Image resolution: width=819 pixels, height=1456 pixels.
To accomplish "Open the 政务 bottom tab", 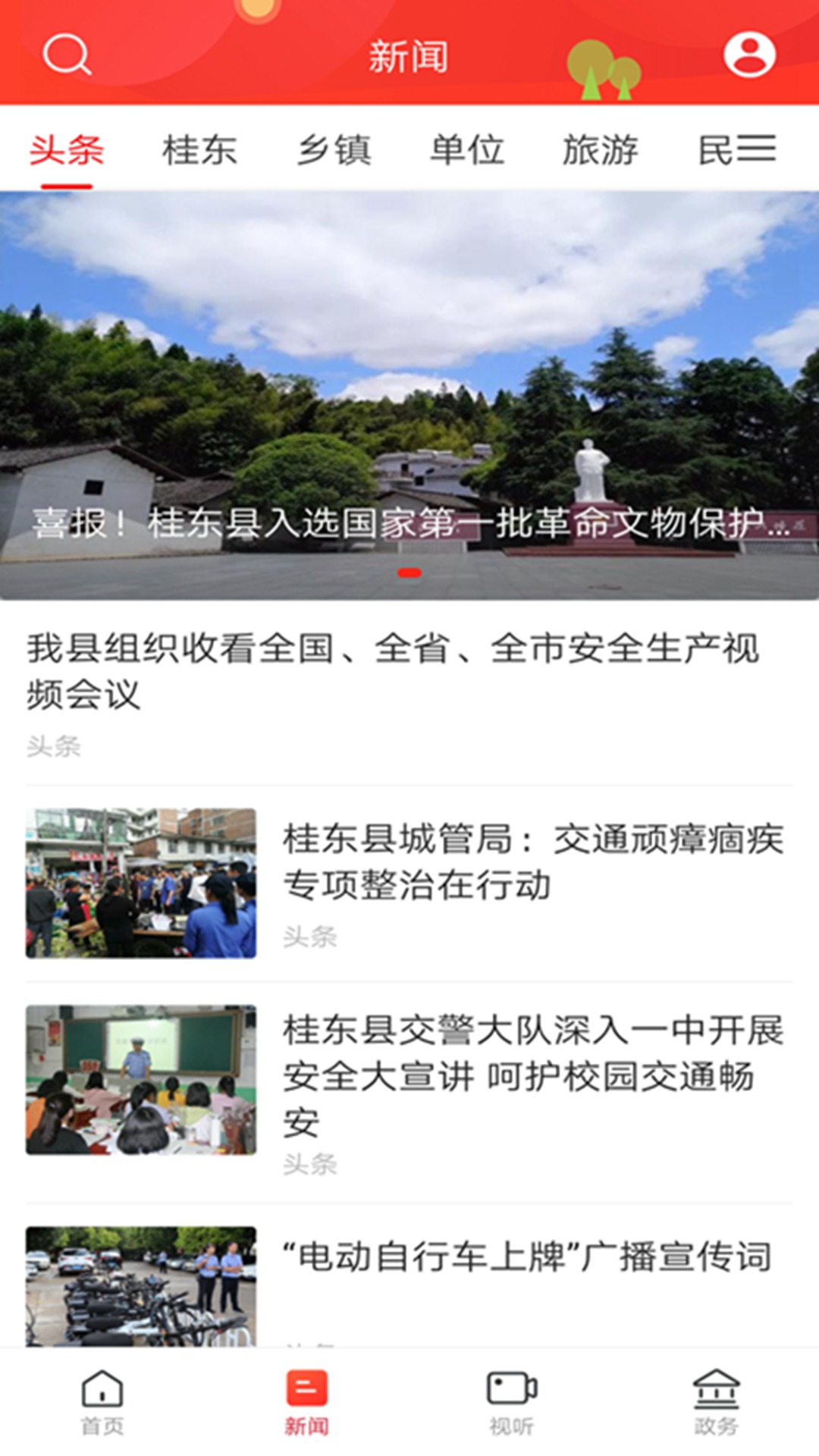I will [716, 1403].
